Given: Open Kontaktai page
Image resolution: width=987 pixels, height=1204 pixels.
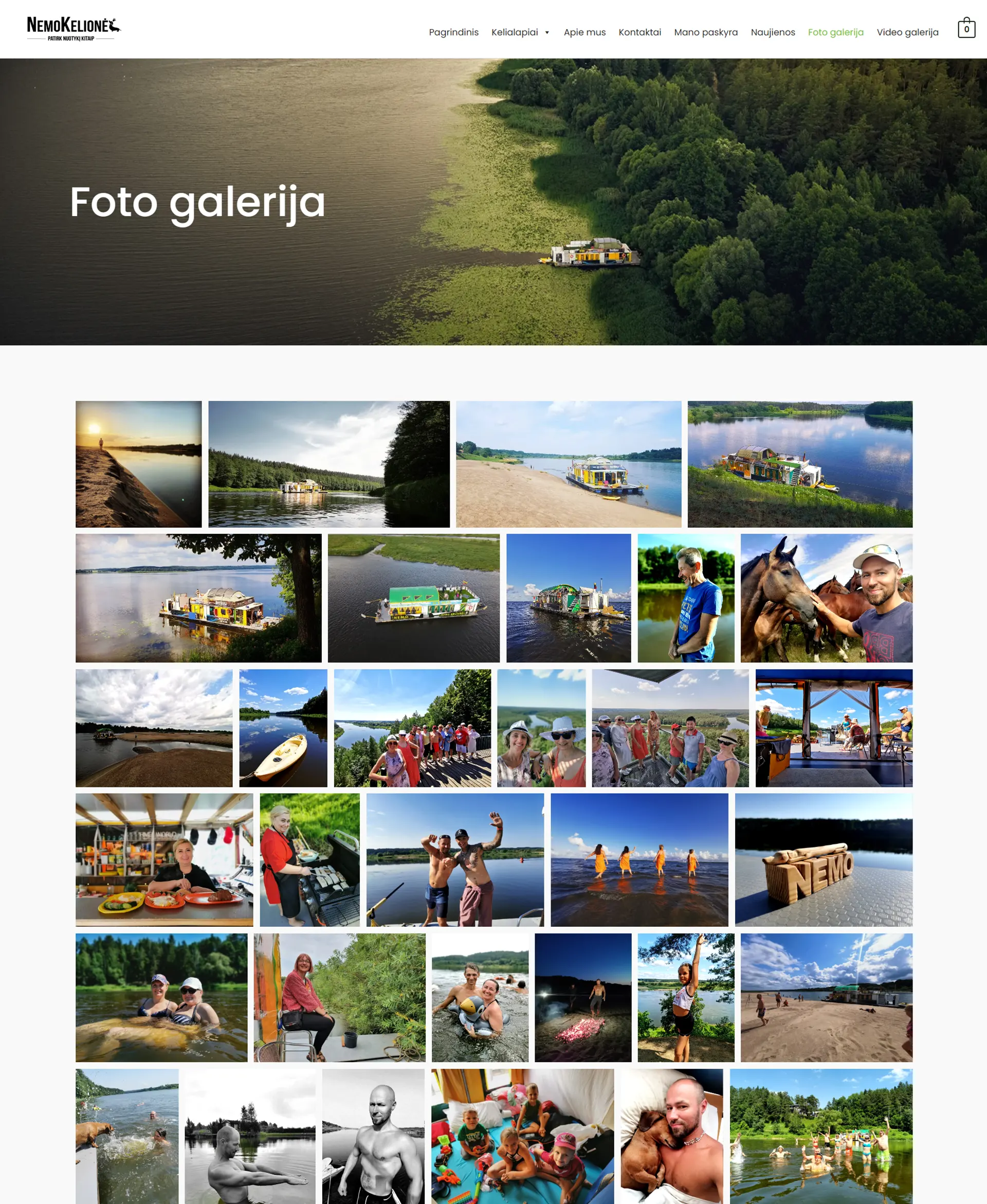Looking at the screenshot, I should click(x=639, y=32).
